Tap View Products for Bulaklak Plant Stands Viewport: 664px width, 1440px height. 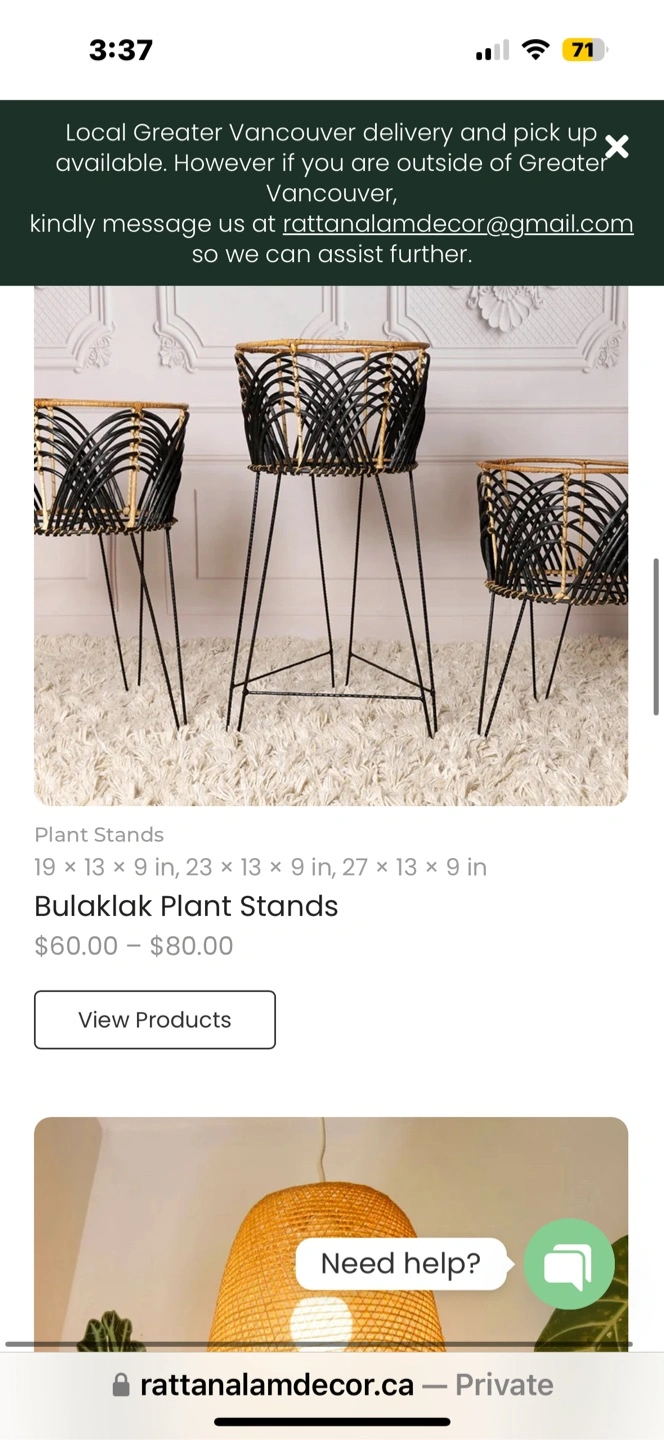tap(155, 1020)
